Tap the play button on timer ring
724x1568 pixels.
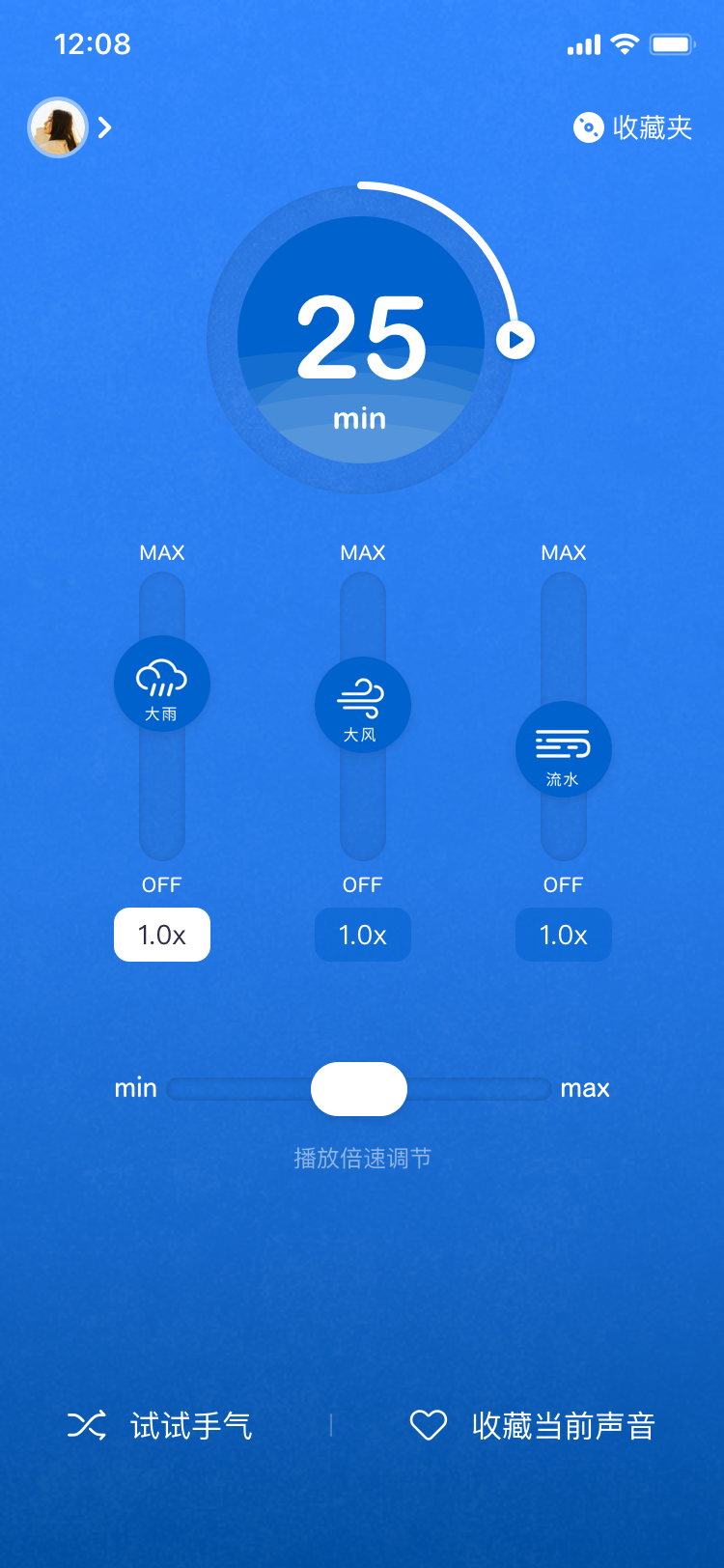[x=515, y=340]
